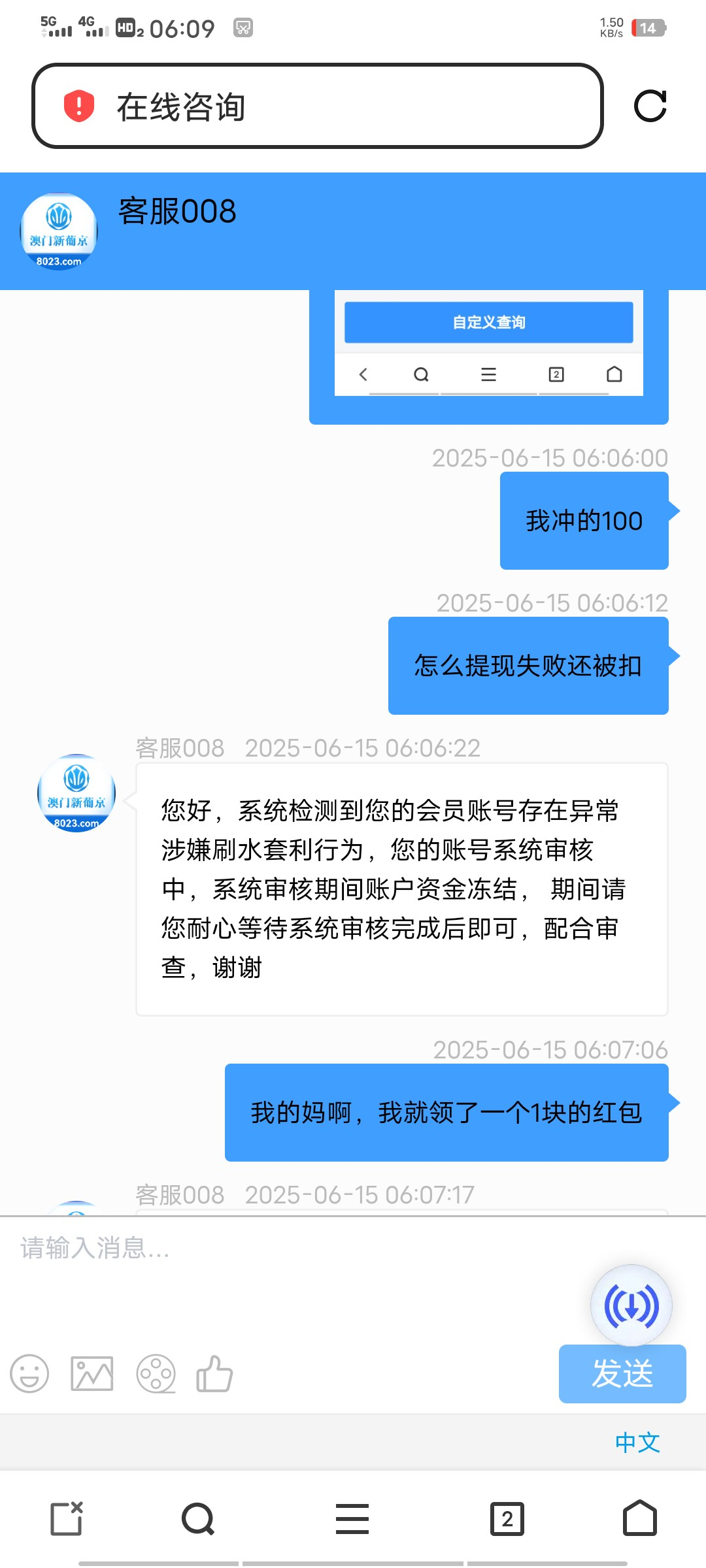Attach a video with the film reel icon

point(156,1373)
